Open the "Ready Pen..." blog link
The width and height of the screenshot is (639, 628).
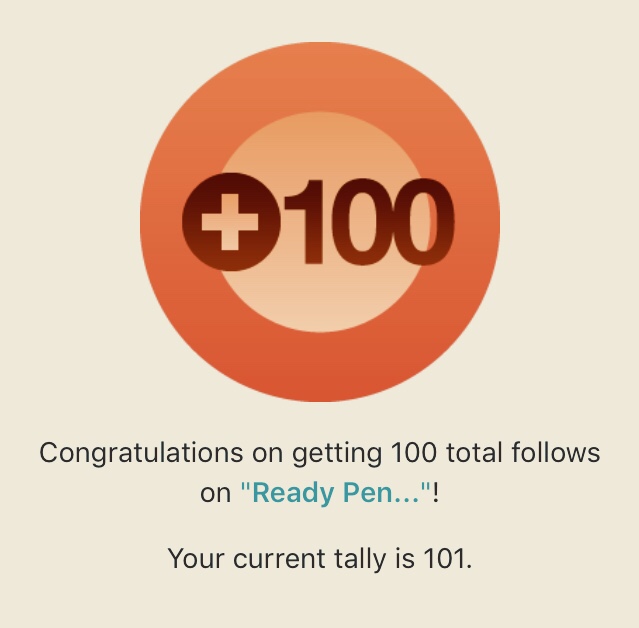334,493
